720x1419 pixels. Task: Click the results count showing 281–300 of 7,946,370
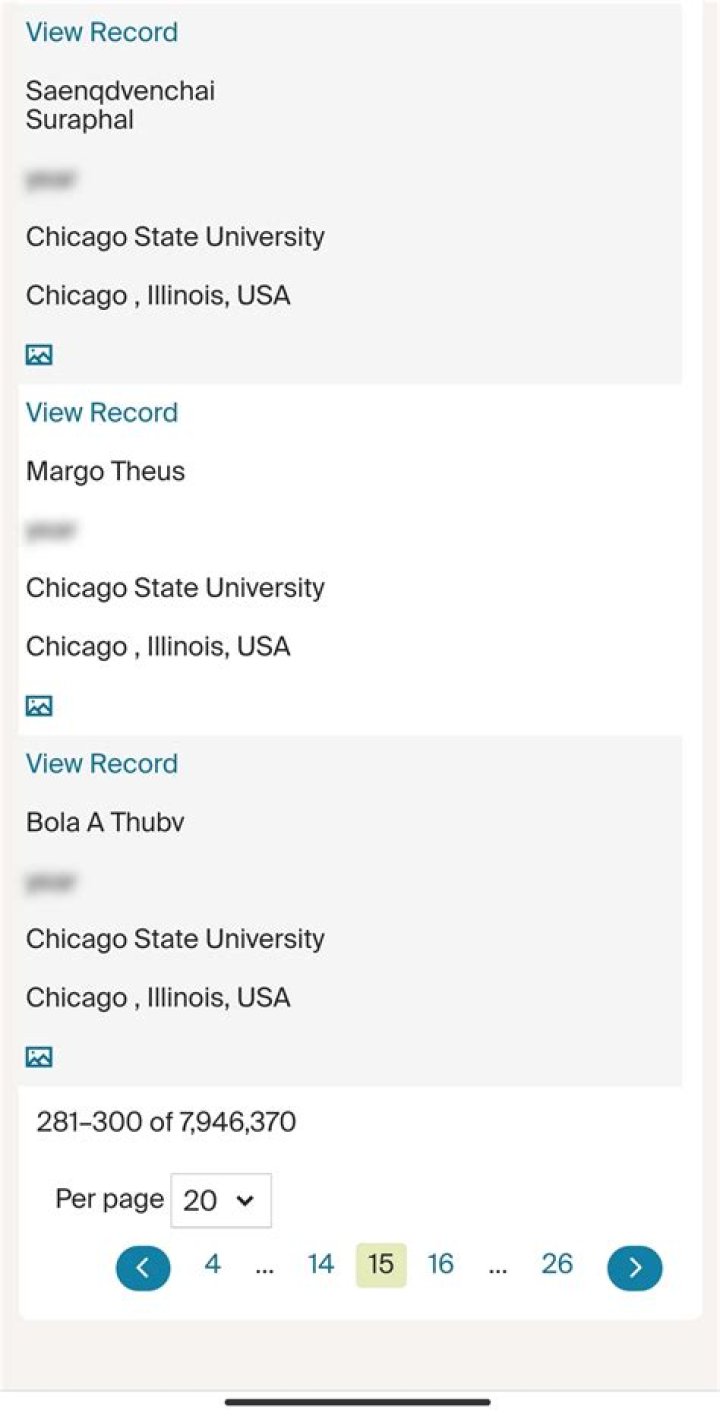tap(167, 1122)
